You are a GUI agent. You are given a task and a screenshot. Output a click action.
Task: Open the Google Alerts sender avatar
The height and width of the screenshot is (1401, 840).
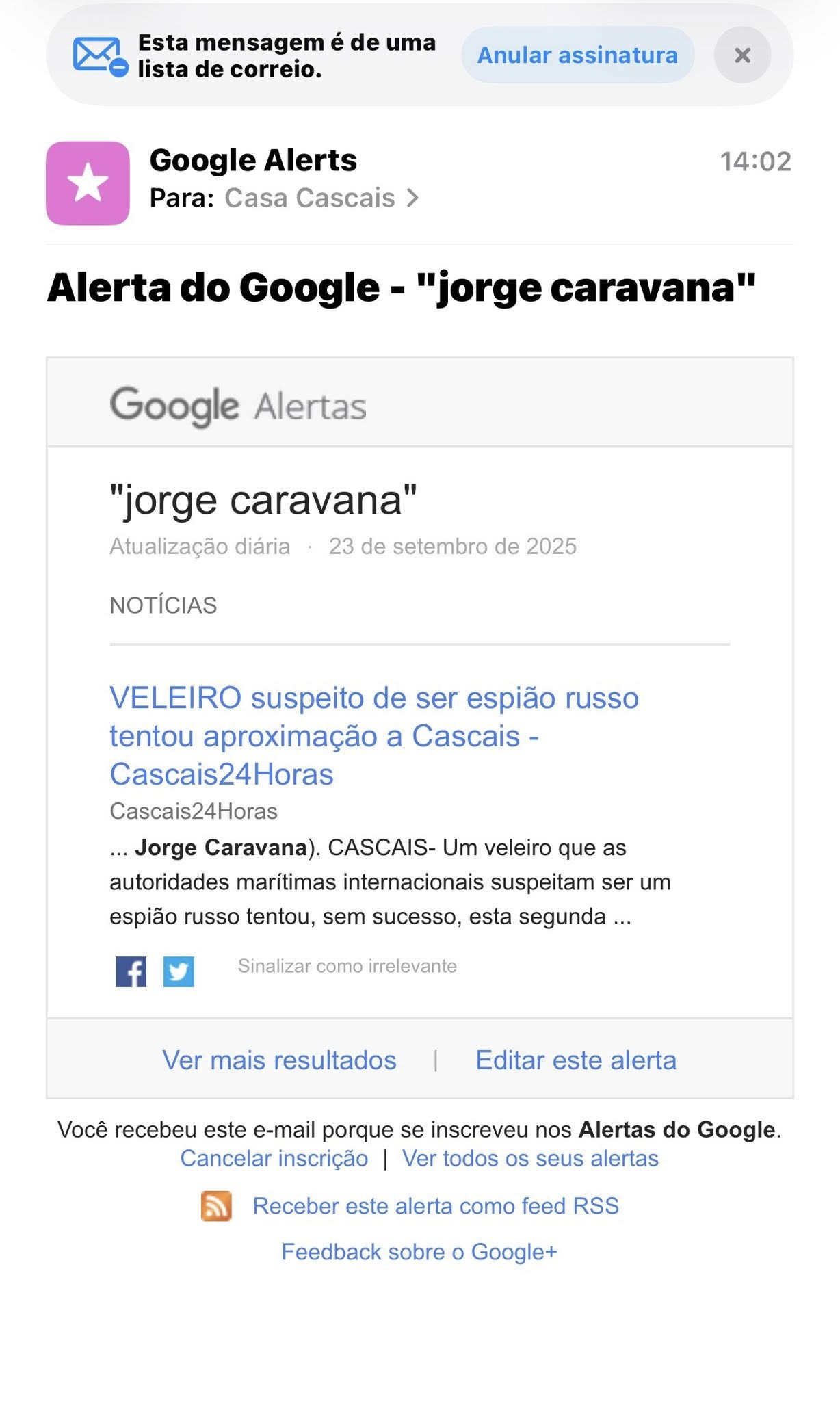pyautogui.click(x=88, y=183)
